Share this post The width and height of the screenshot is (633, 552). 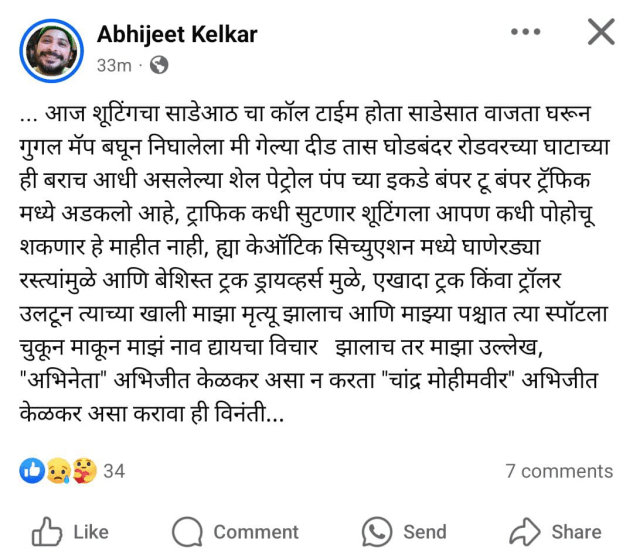(x=556, y=531)
